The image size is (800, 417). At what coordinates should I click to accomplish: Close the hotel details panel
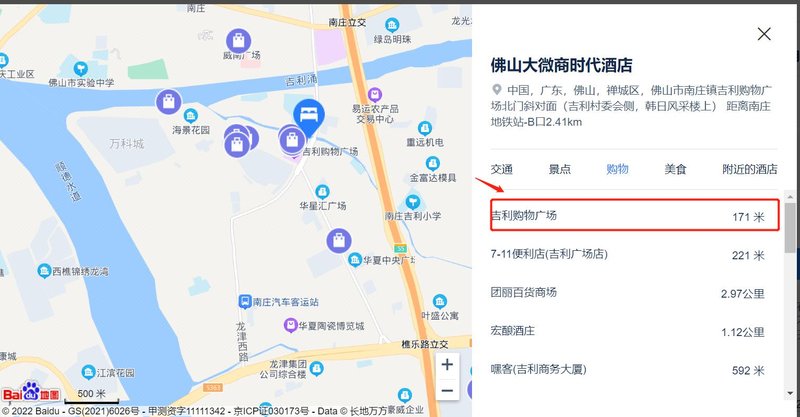(x=764, y=34)
